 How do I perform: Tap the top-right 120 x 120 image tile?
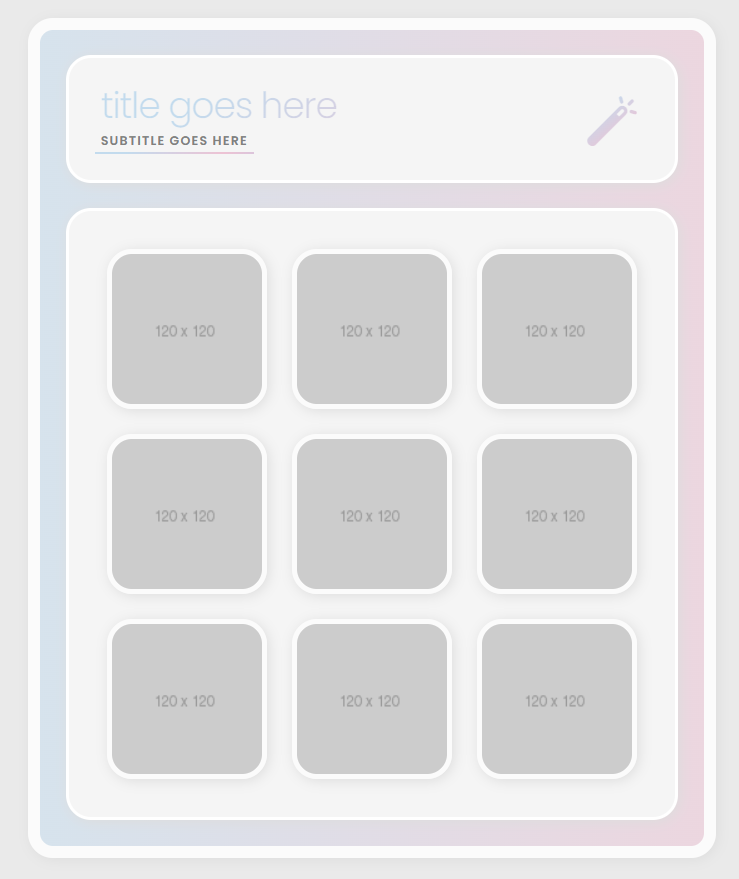click(557, 329)
